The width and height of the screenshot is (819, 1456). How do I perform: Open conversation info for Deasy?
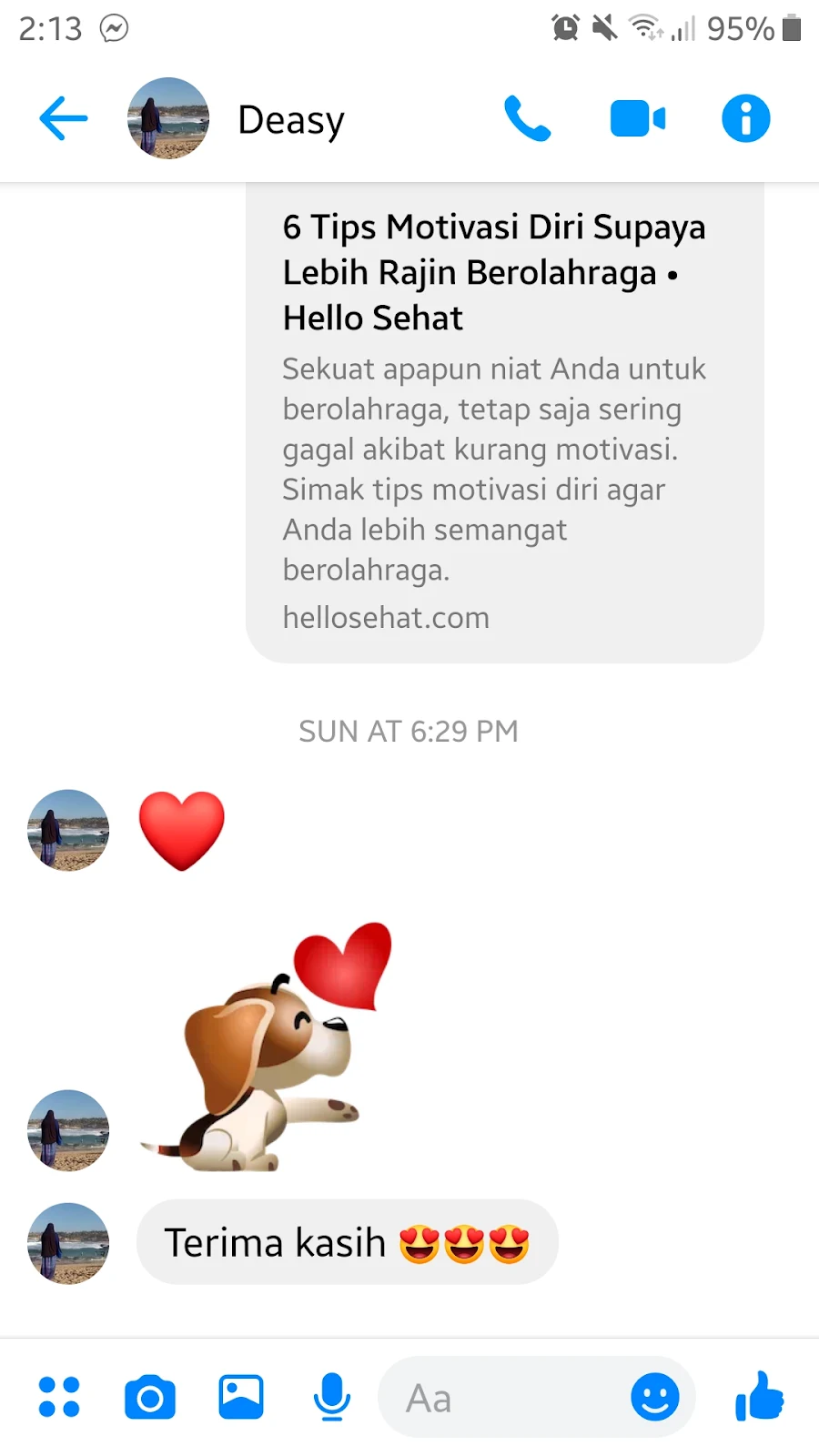[x=745, y=118]
